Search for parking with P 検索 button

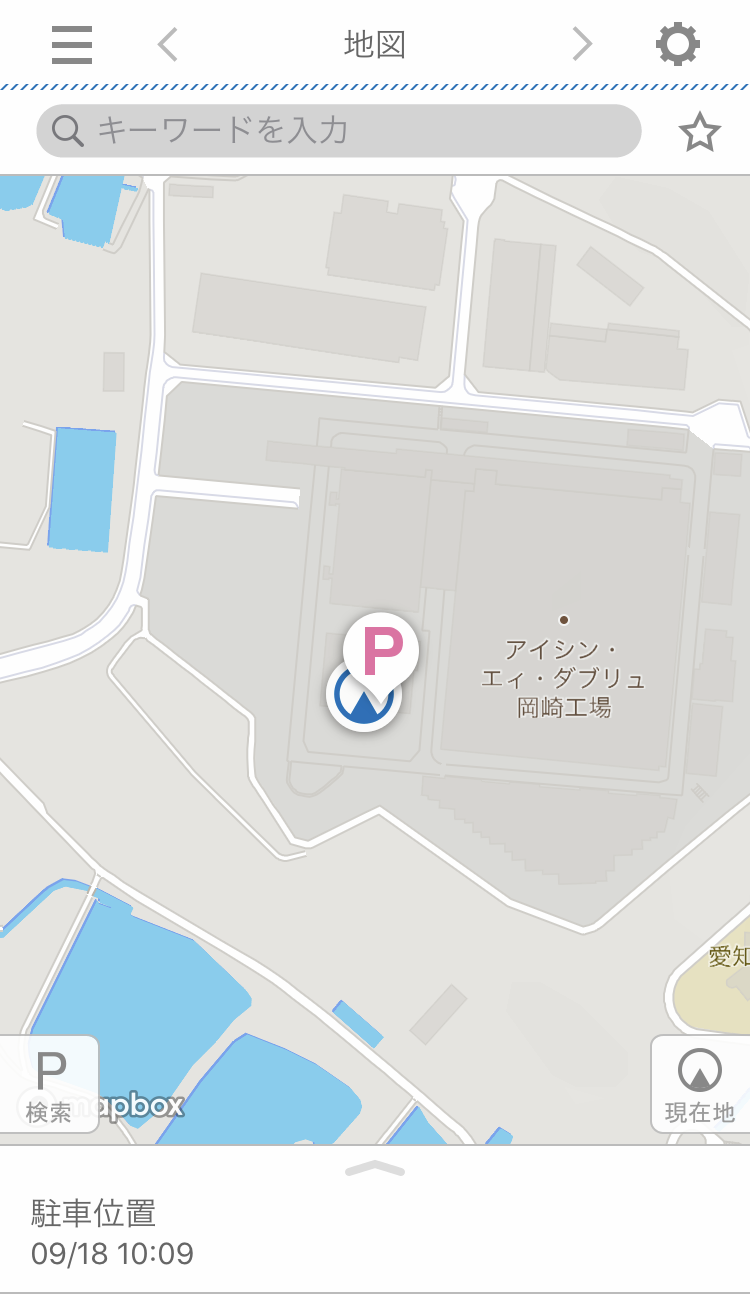click(x=49, y=1084)
